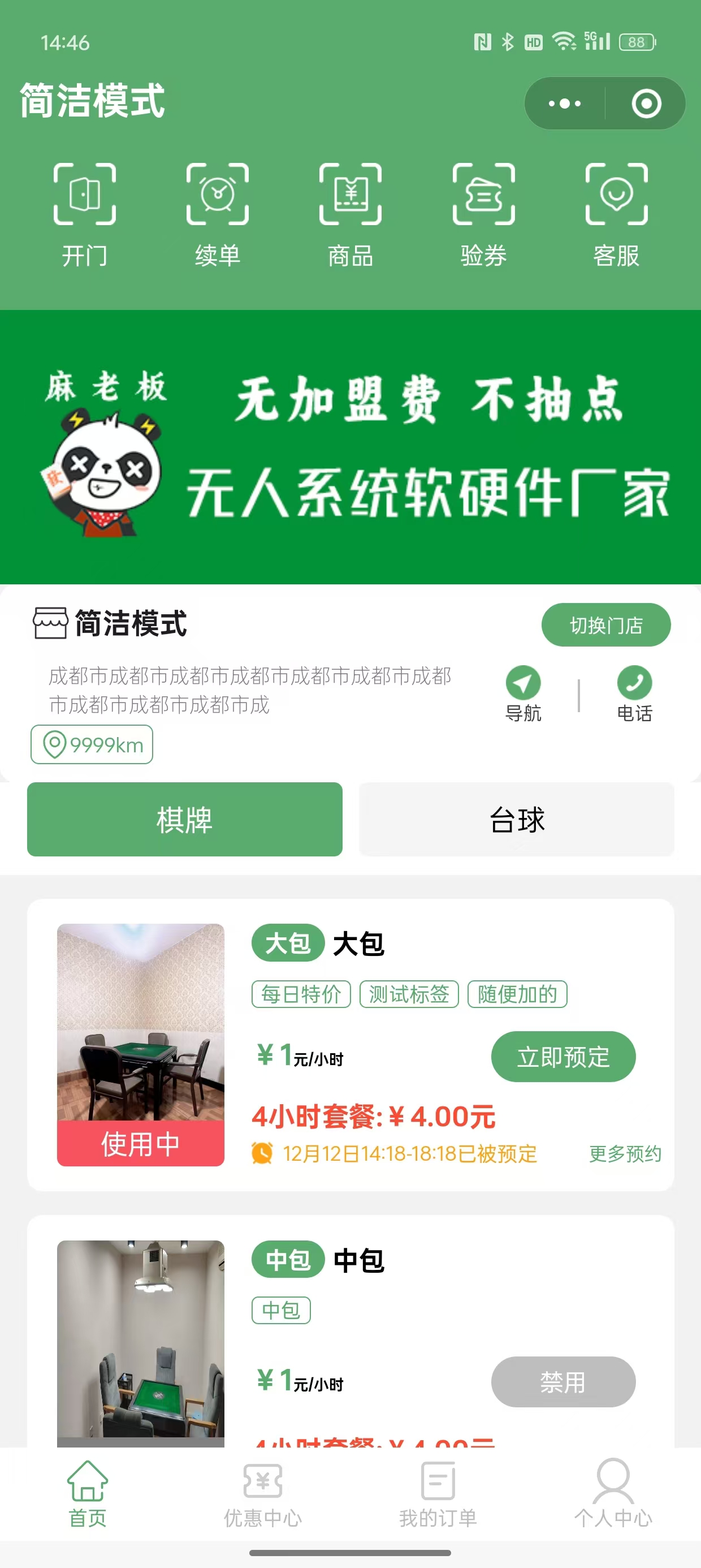Tap 立即预定 for the 大包 room
This screenshot has width=701, height=1568.
tap(563, 1057)
